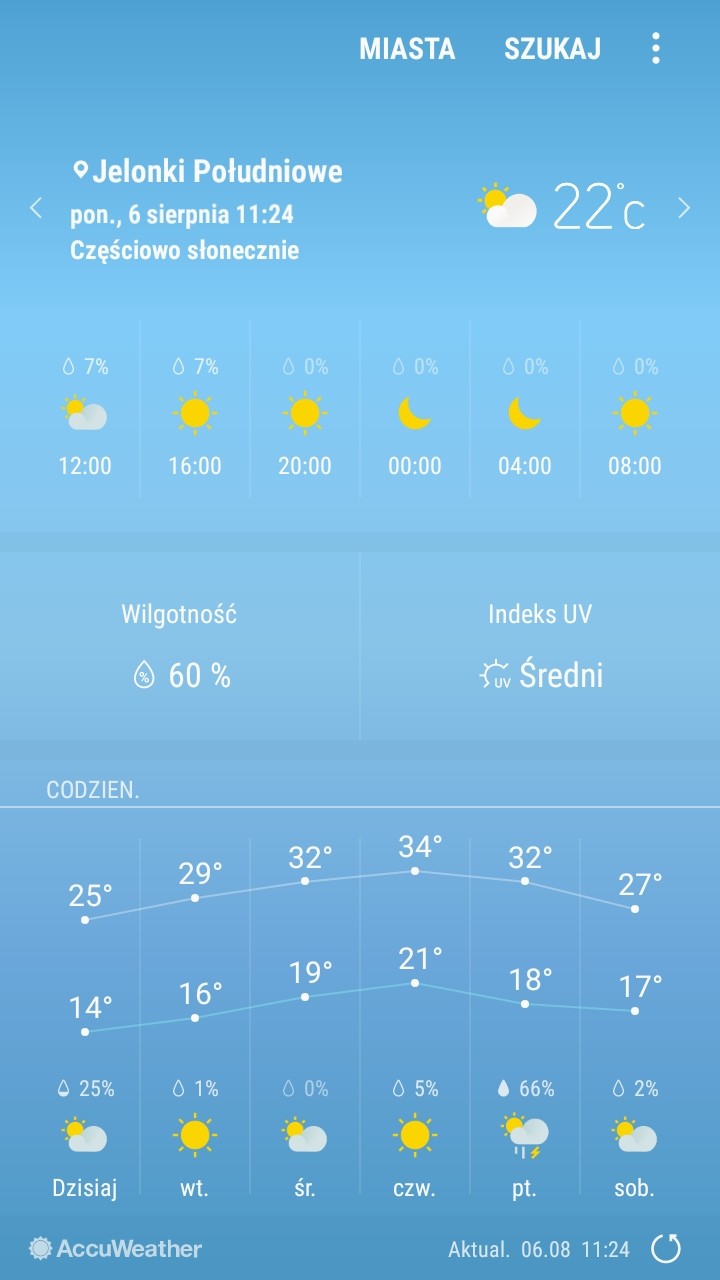
Task: Go to the next city with right arrow
Action: tap(683, 207)
